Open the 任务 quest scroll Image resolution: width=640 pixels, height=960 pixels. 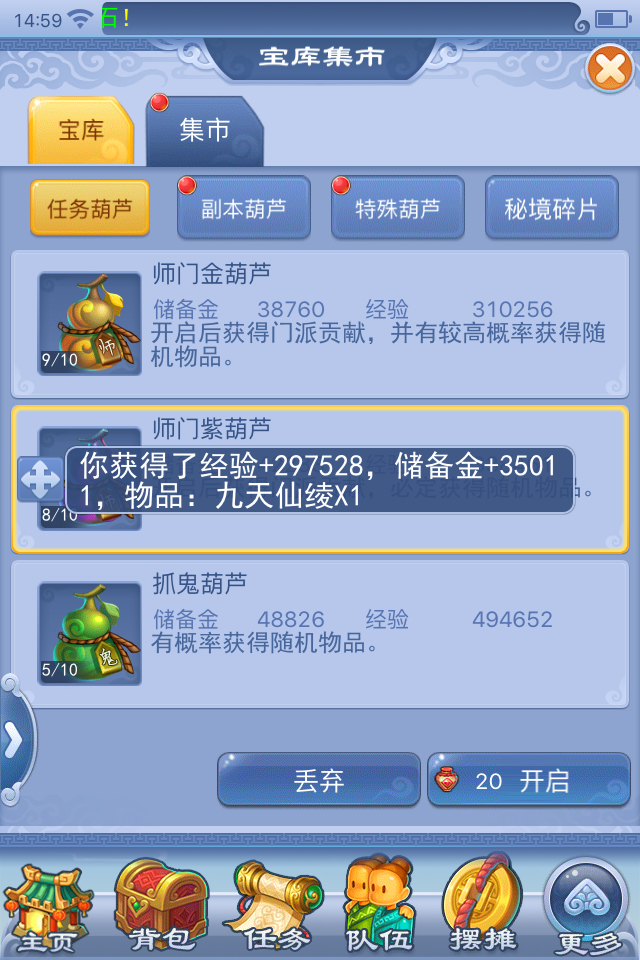(x=271, y=906)
